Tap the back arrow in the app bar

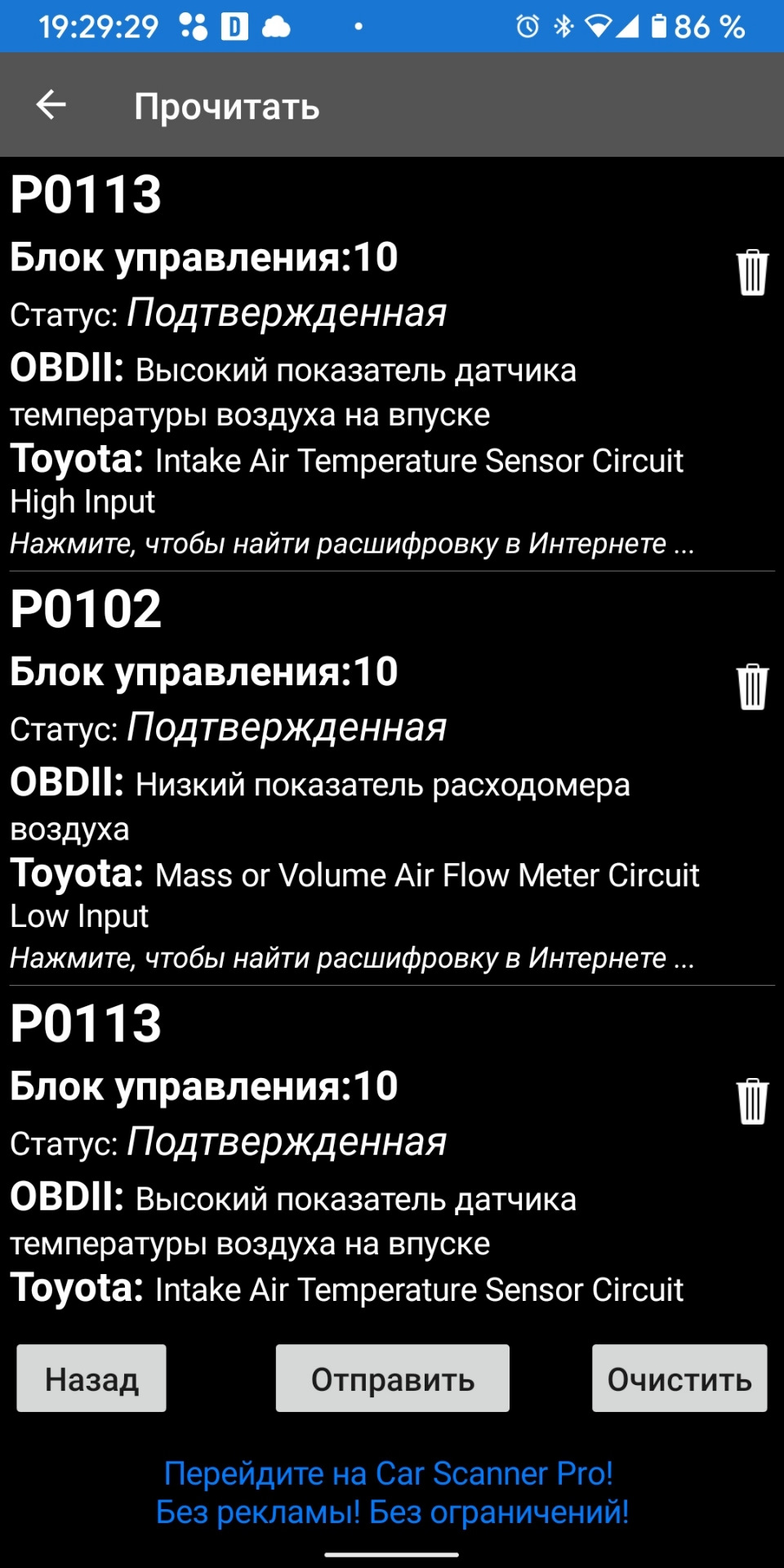pyautogui.click(x=51, y=105)
